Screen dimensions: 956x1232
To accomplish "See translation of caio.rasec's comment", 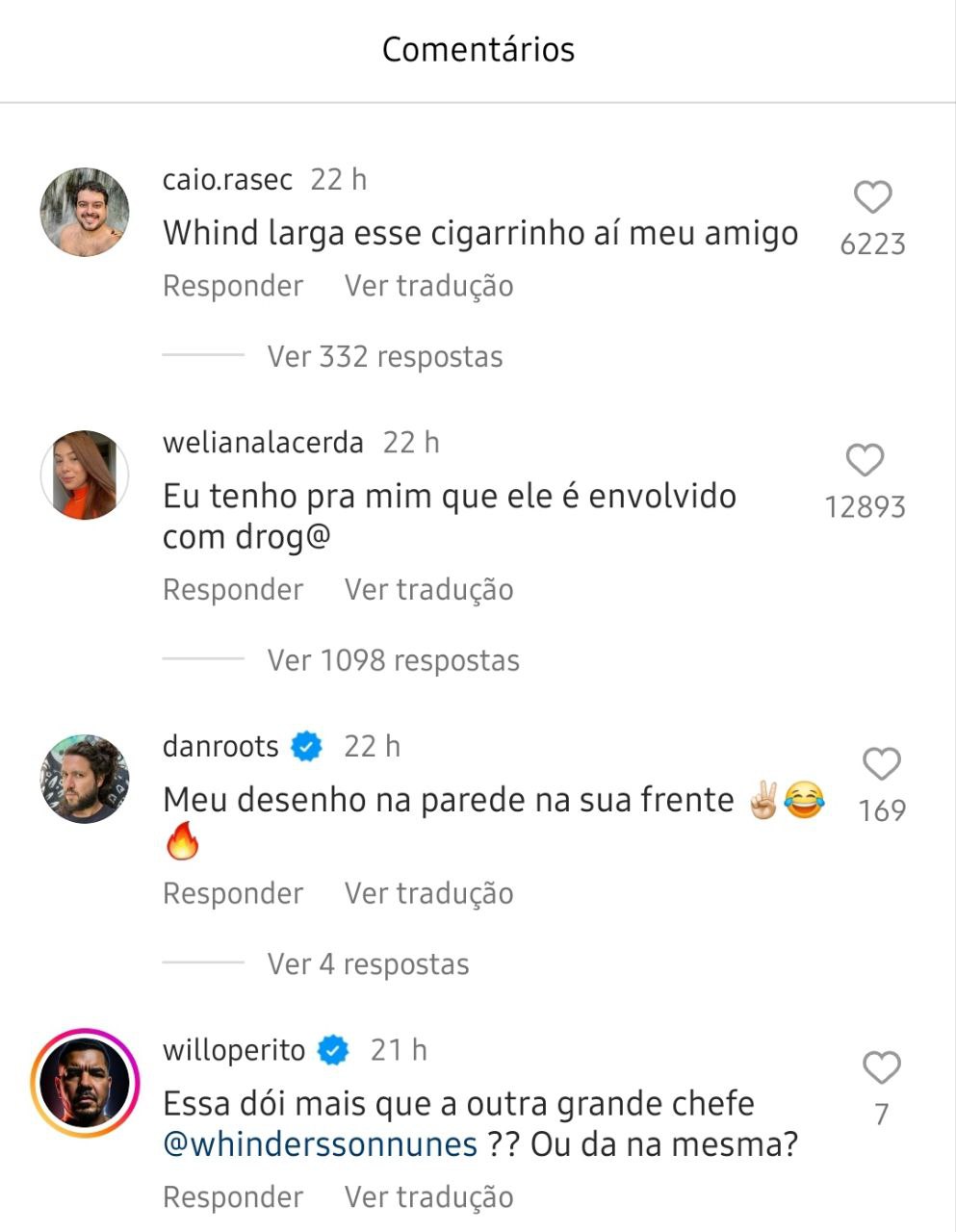I will click(428, 286).
